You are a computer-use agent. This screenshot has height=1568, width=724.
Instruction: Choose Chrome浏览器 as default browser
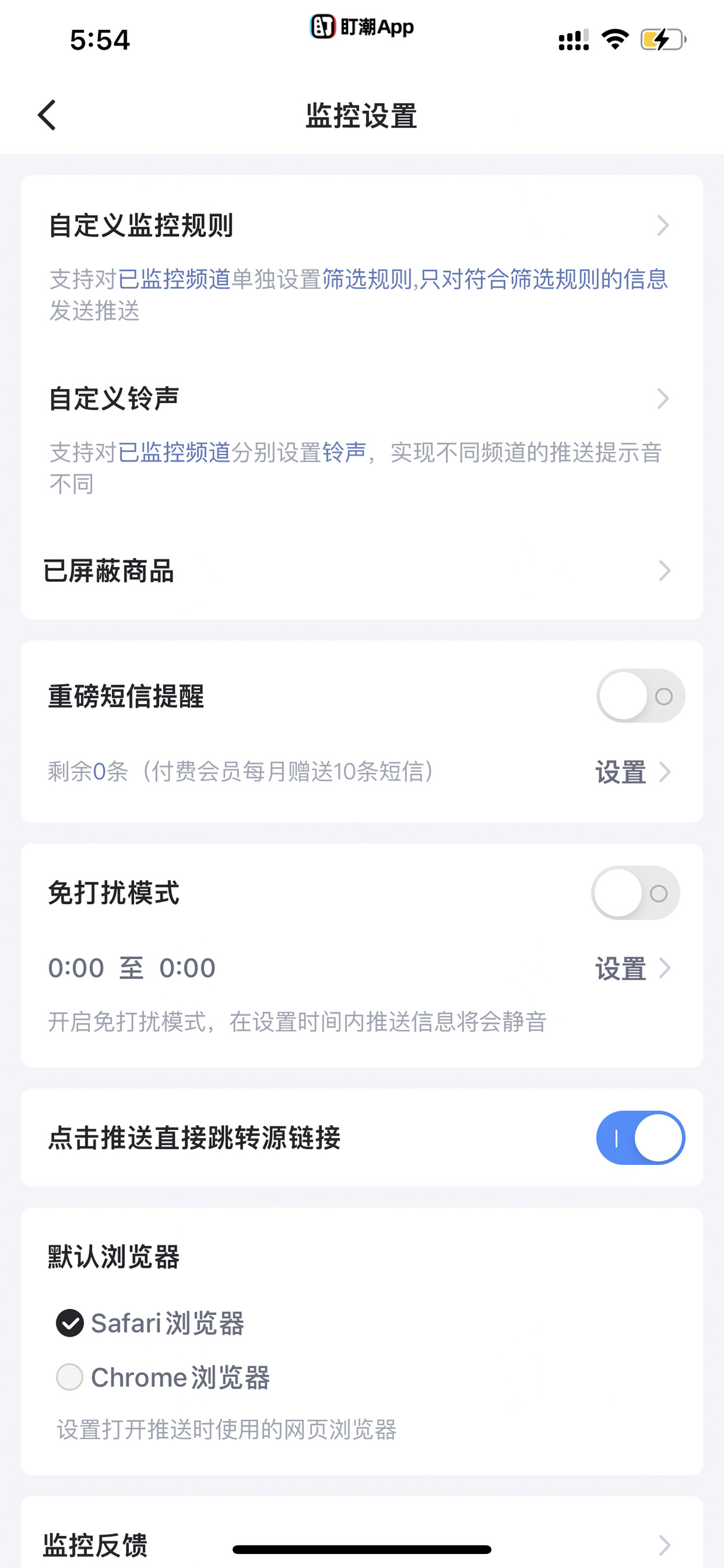(162, 1377)
